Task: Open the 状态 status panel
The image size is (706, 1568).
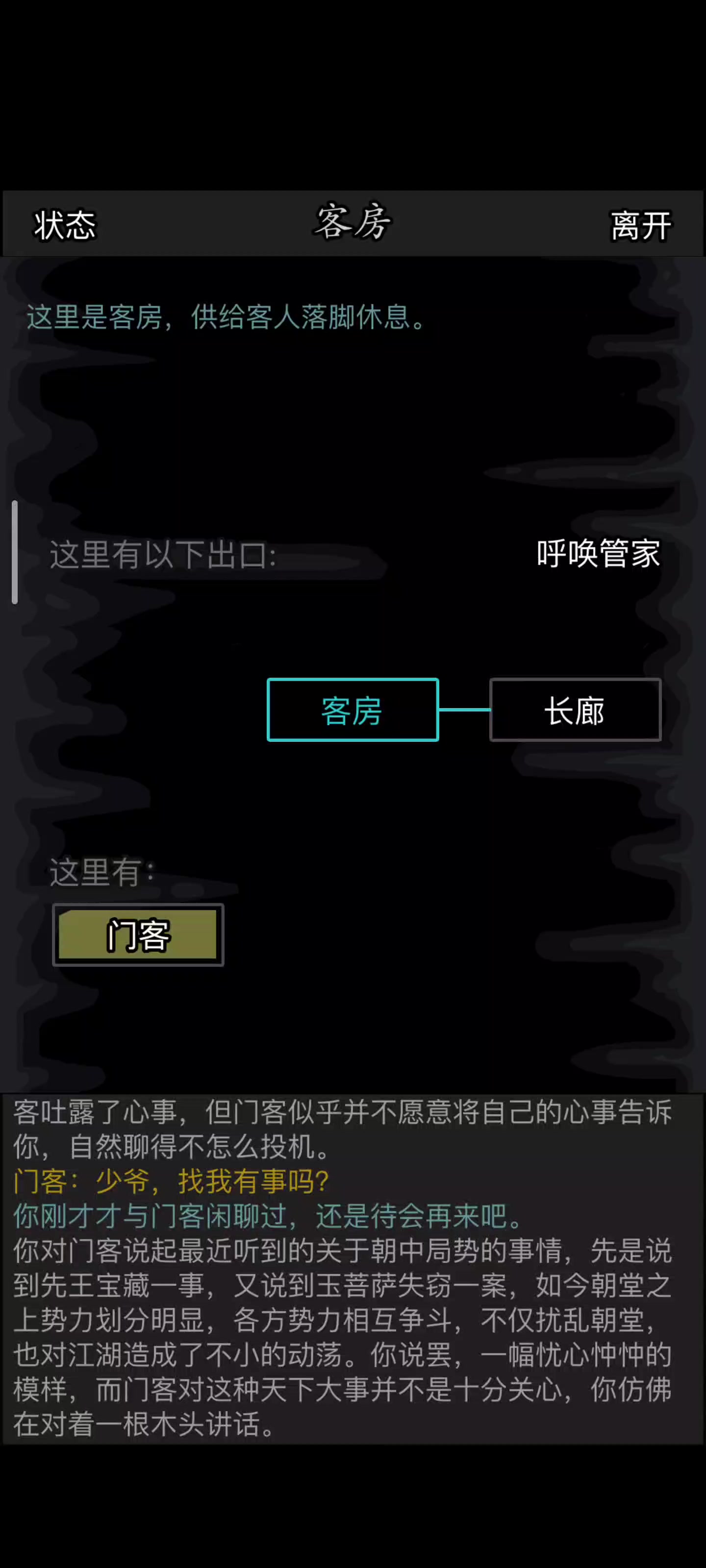Action: [x=65, y=226]
